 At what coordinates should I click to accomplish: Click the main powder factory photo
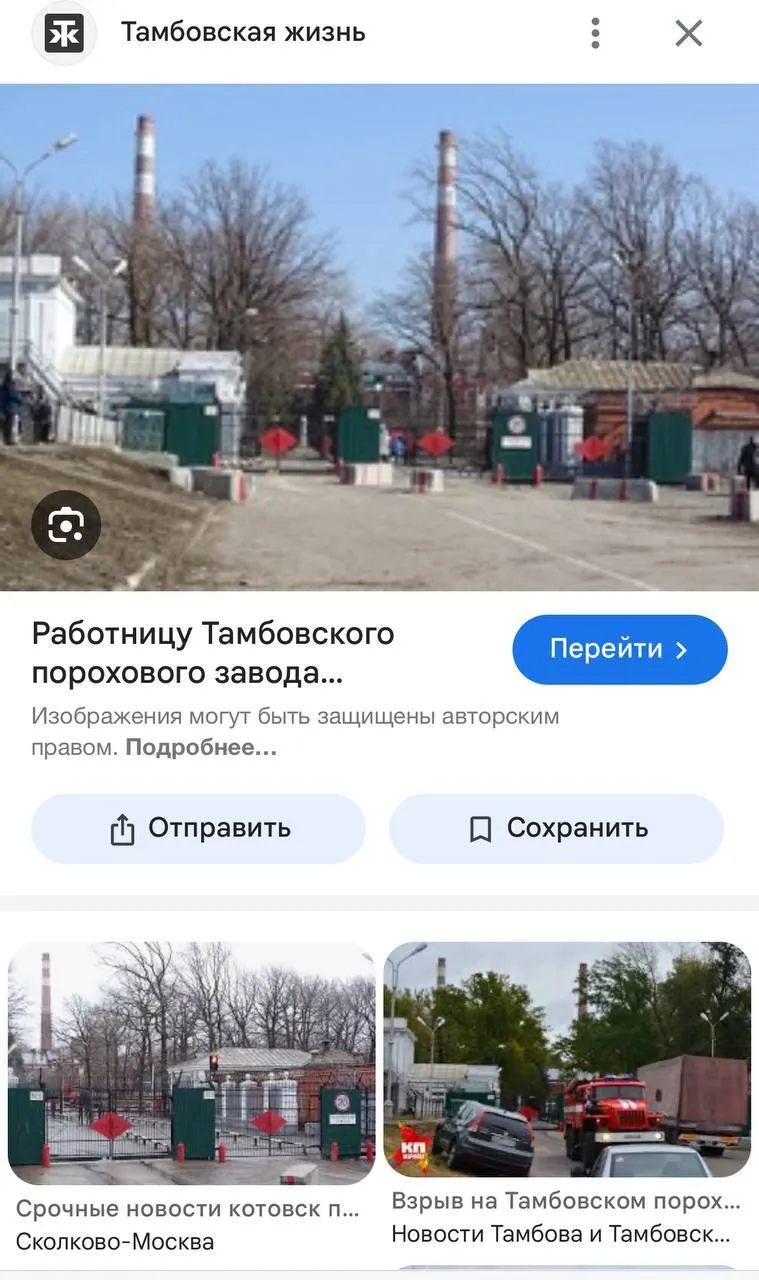click(x=379, y=330)
